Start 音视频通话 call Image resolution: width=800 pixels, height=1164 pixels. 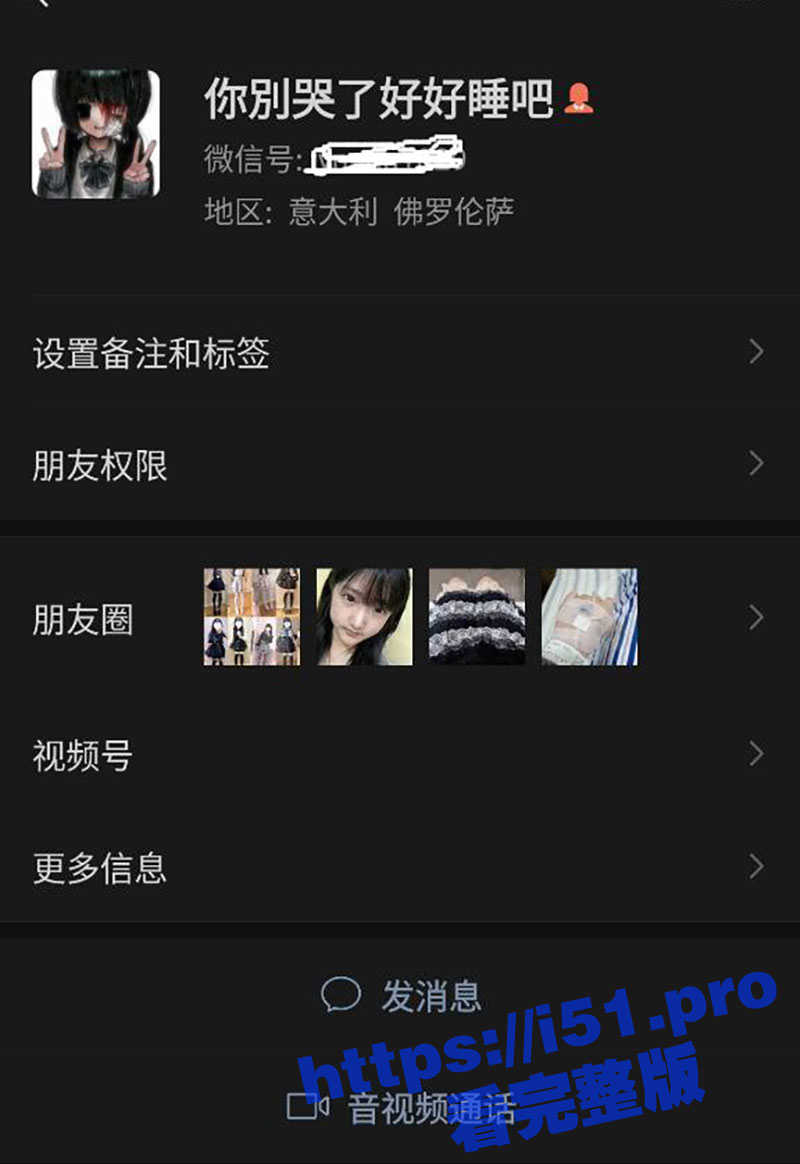click(402, 1107)
